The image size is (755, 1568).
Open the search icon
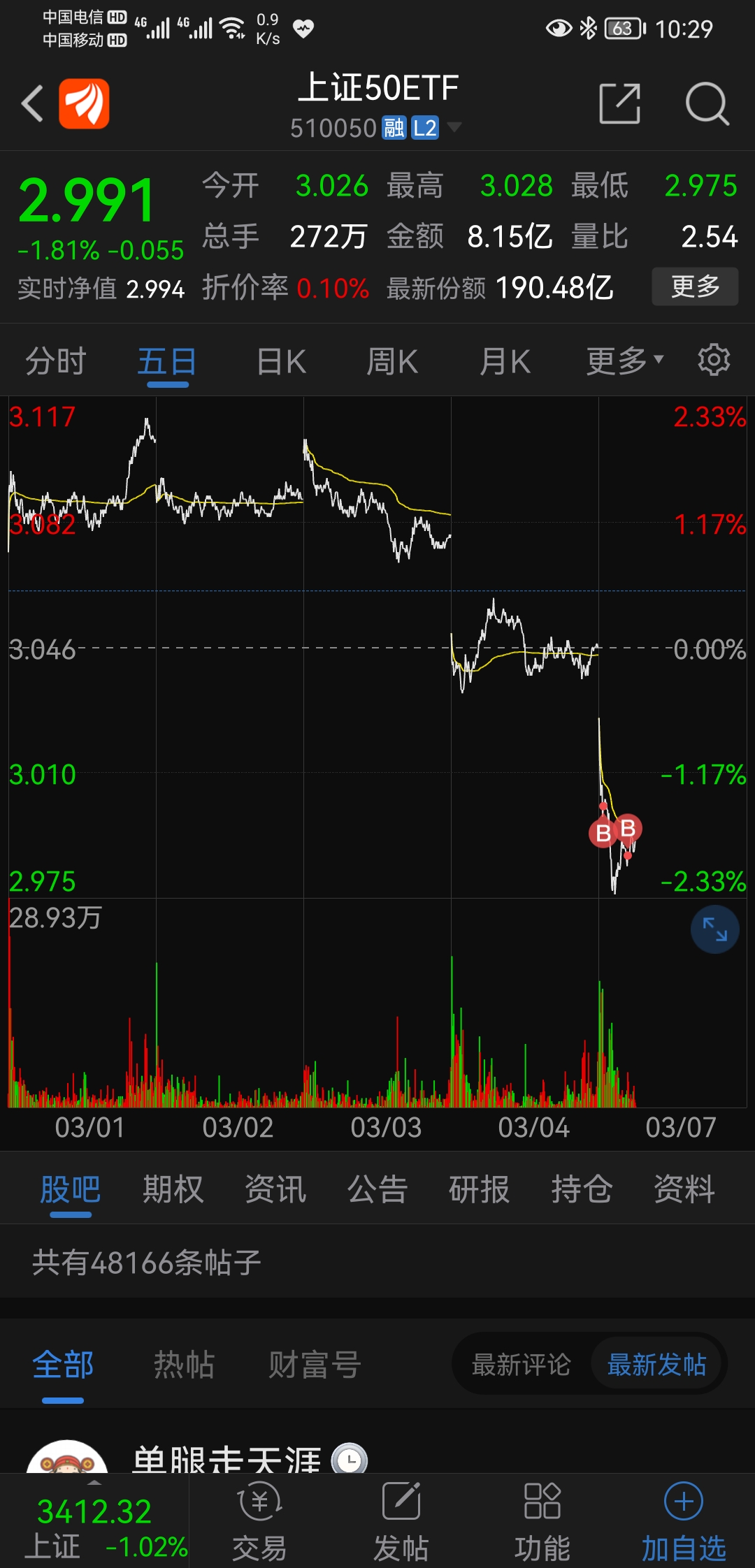click(706, 102)
